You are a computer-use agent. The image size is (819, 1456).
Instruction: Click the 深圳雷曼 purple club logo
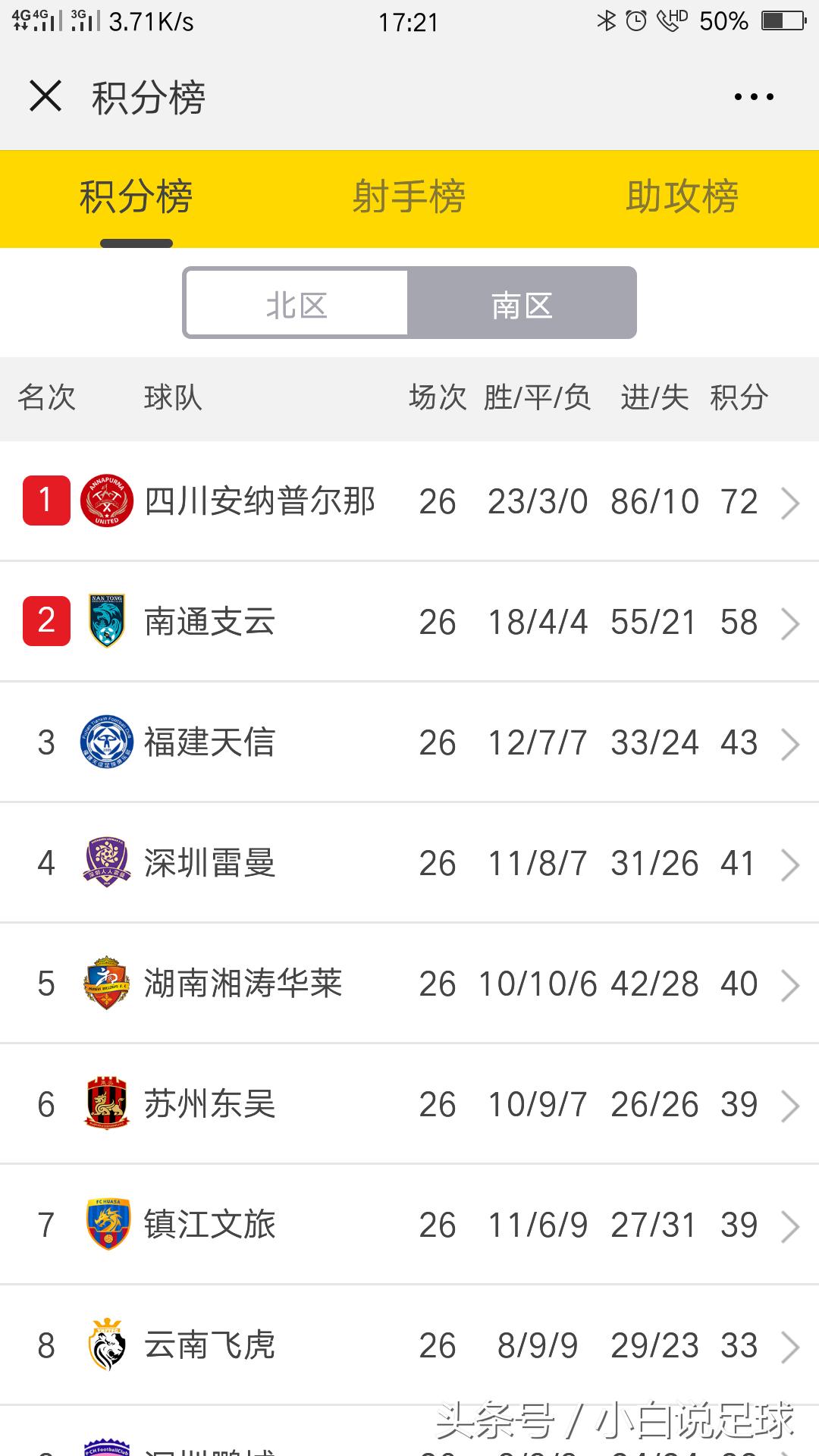106,863
